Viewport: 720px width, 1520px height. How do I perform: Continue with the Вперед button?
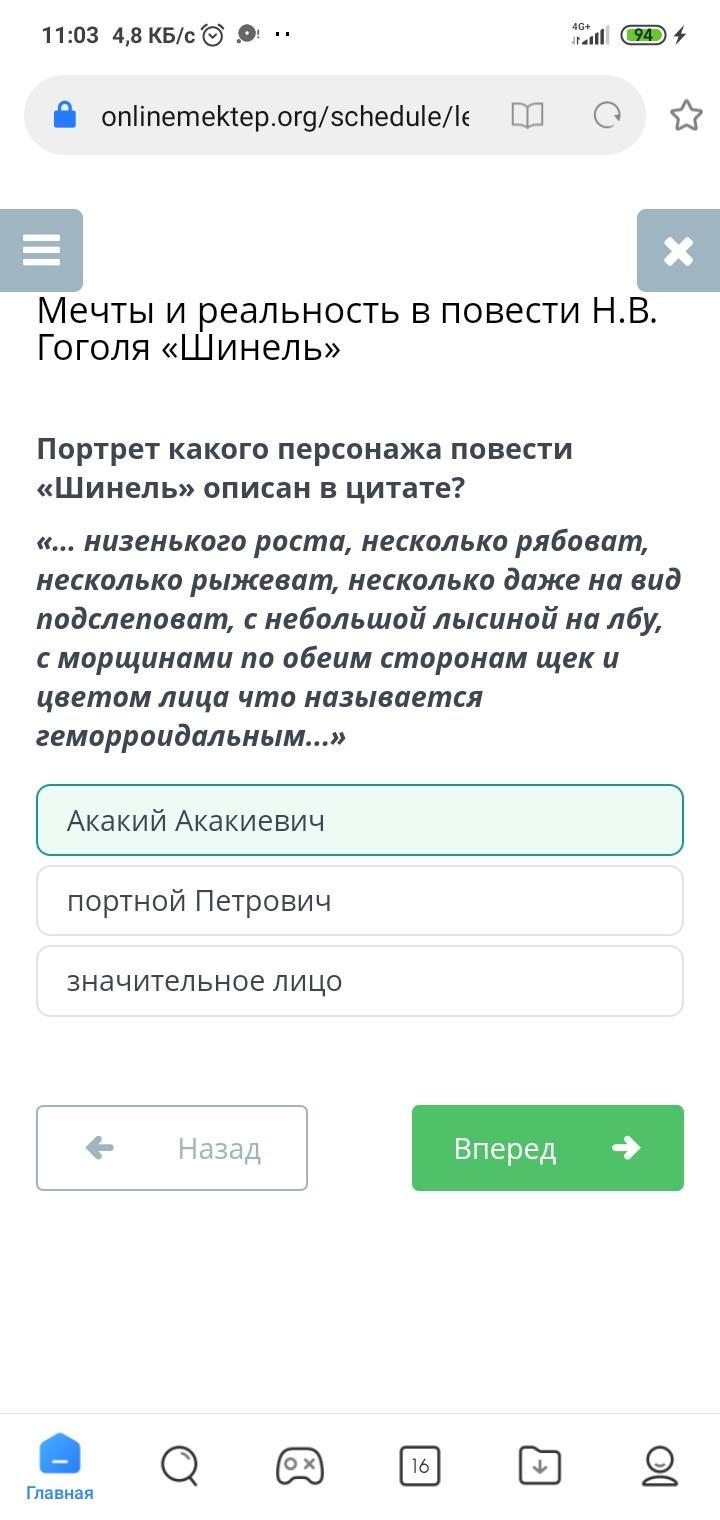[548, 1148]
